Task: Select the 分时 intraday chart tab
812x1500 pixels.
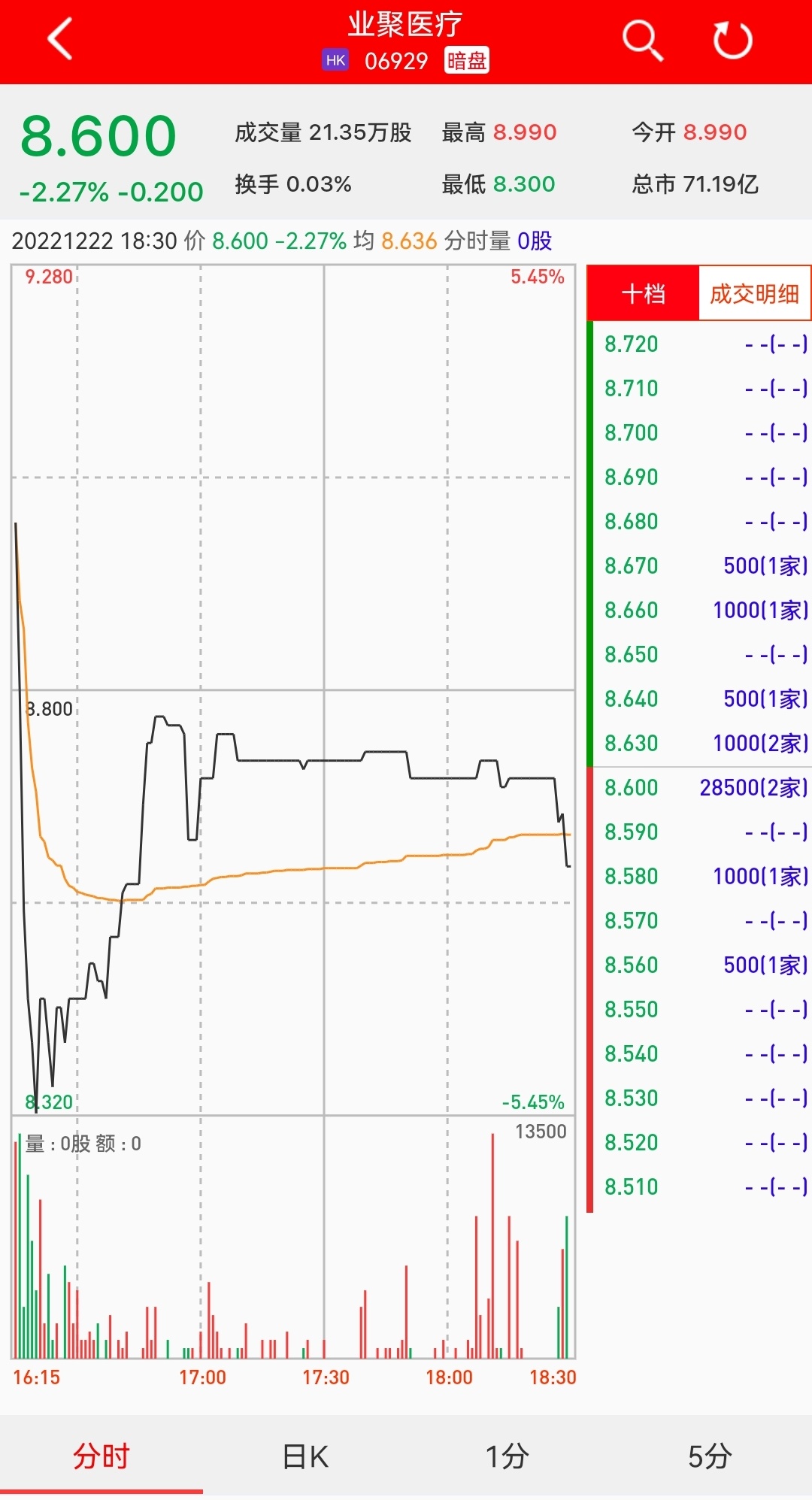Action: pyautogui.click(x=101, y=1456)
